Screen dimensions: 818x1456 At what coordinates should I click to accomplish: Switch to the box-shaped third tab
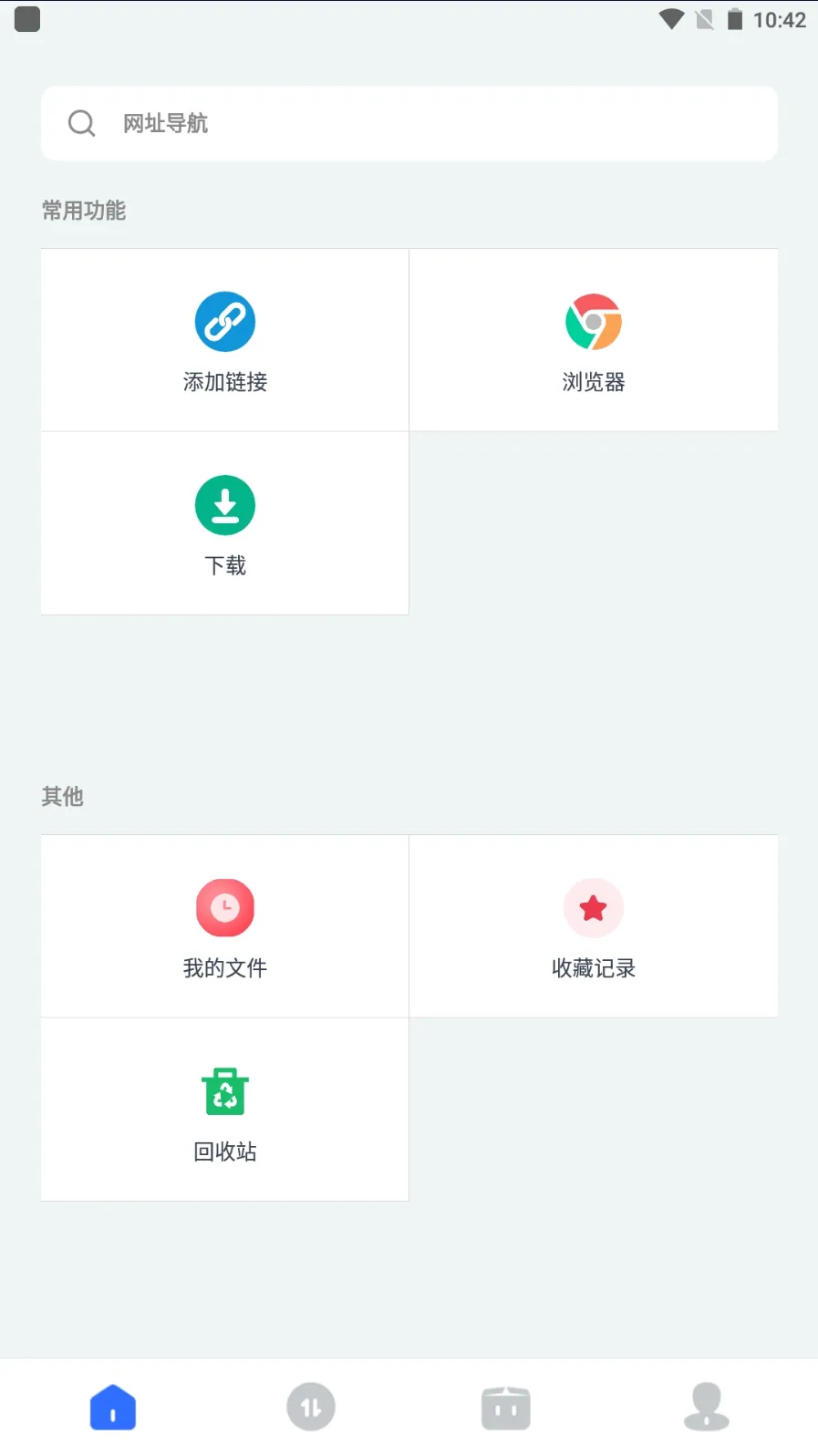click(506, 1407)
